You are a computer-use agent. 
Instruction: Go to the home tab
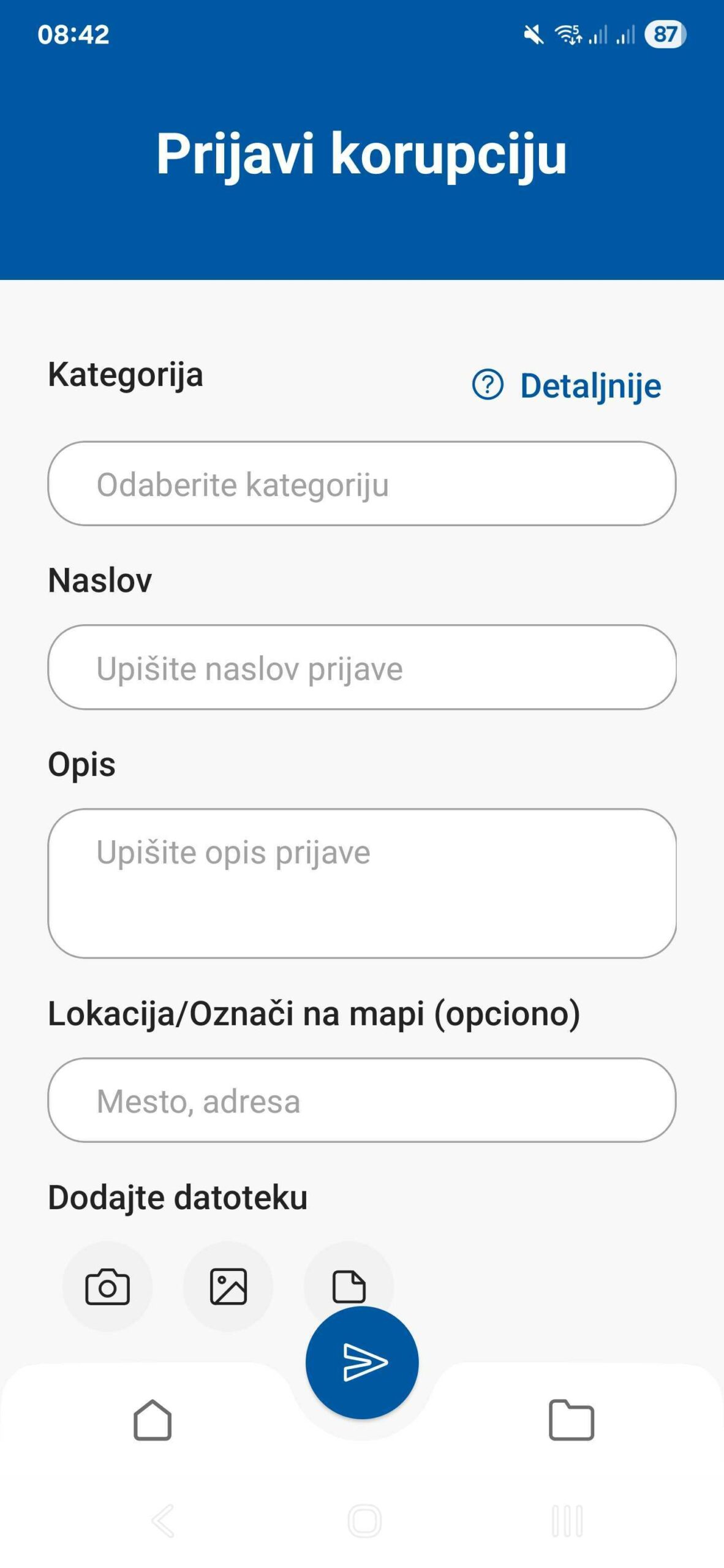click(x=153, y=1419)
